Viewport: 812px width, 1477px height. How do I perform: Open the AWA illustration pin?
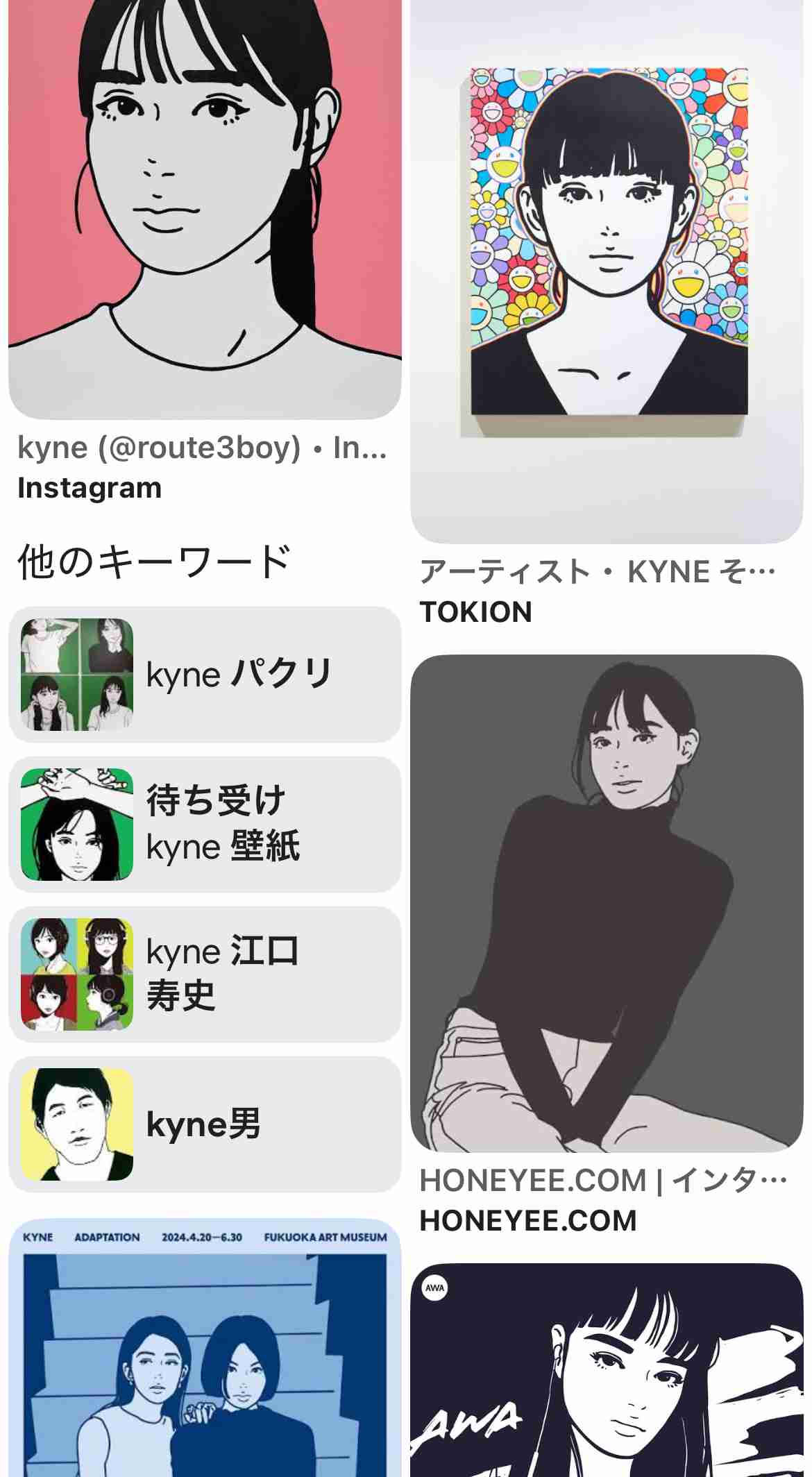coord(607,1374)
